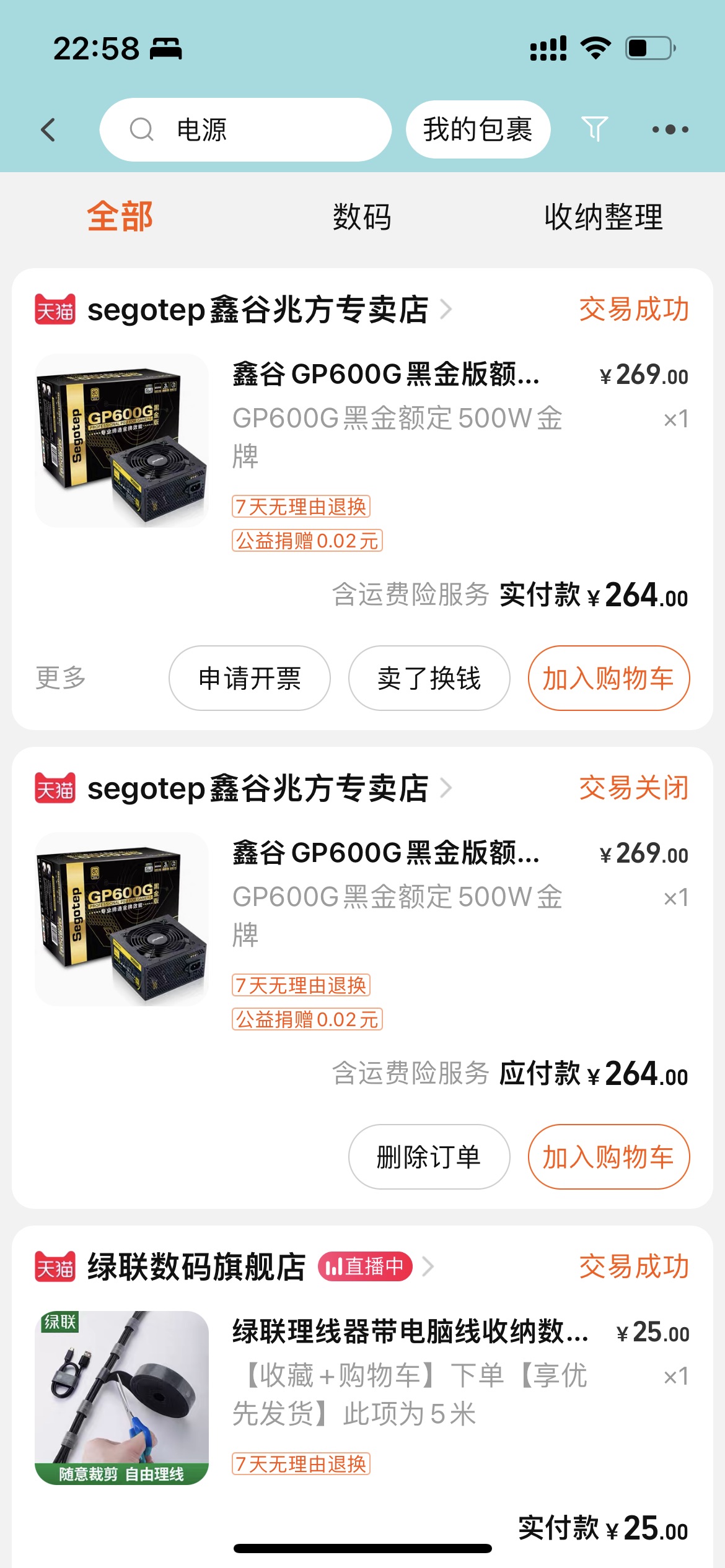725x1568 pixels.
Task: Tap 申请开票 to request an invoice
Action: tap(250, 677)
